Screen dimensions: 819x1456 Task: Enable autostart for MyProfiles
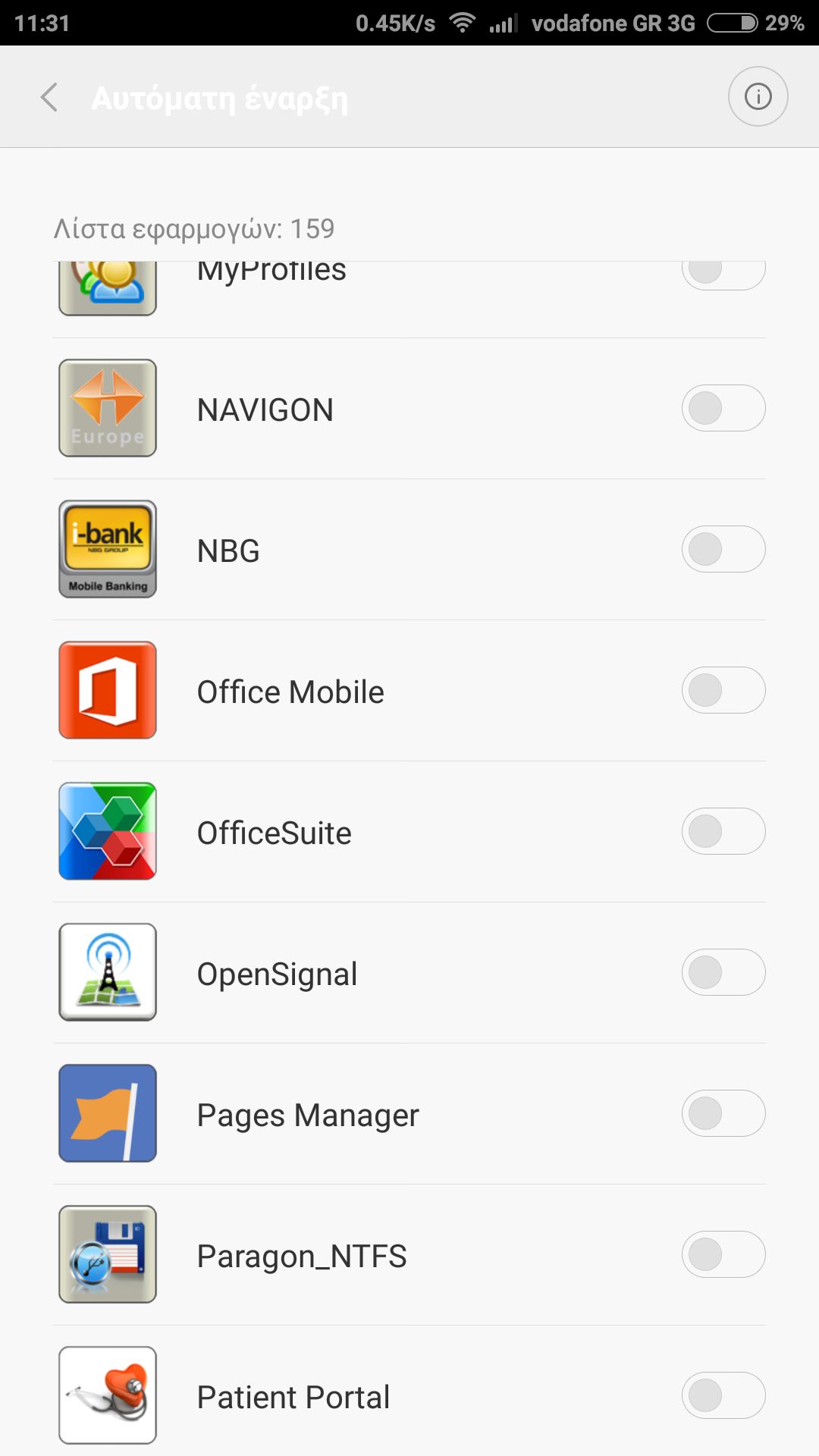coord(723,274)
